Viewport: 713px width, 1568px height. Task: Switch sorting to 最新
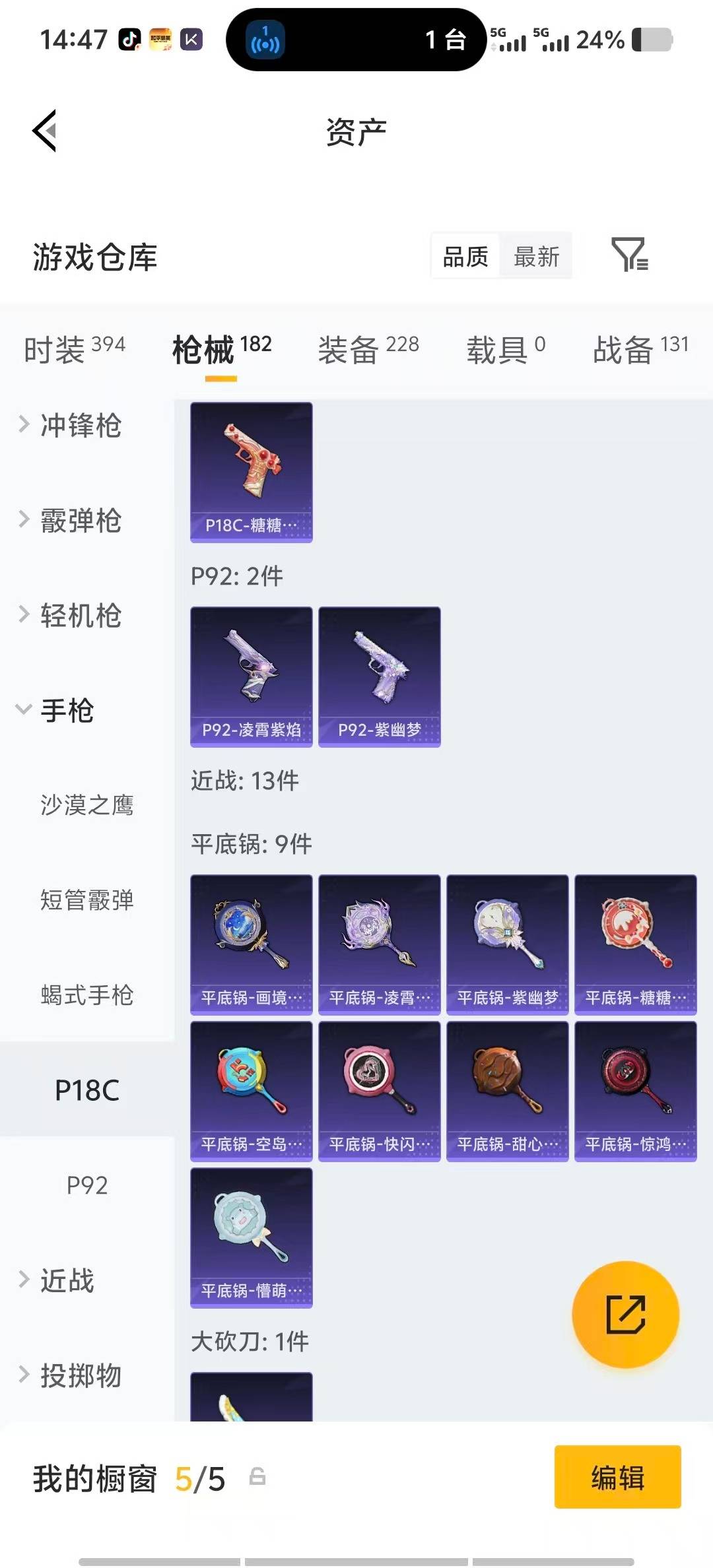pyautogui.click(x=536, y=256)
